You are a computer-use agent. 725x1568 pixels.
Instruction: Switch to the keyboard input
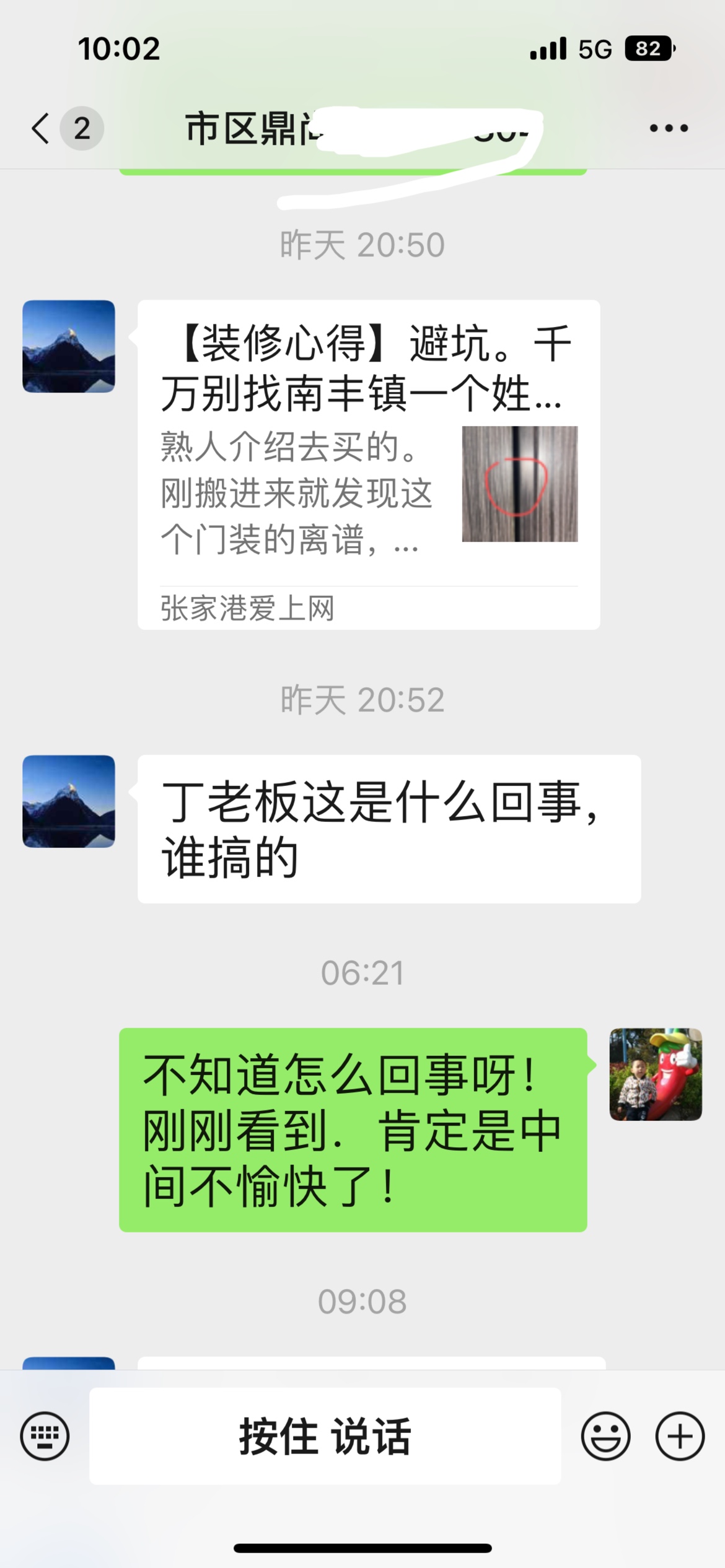coord(45,1435)
